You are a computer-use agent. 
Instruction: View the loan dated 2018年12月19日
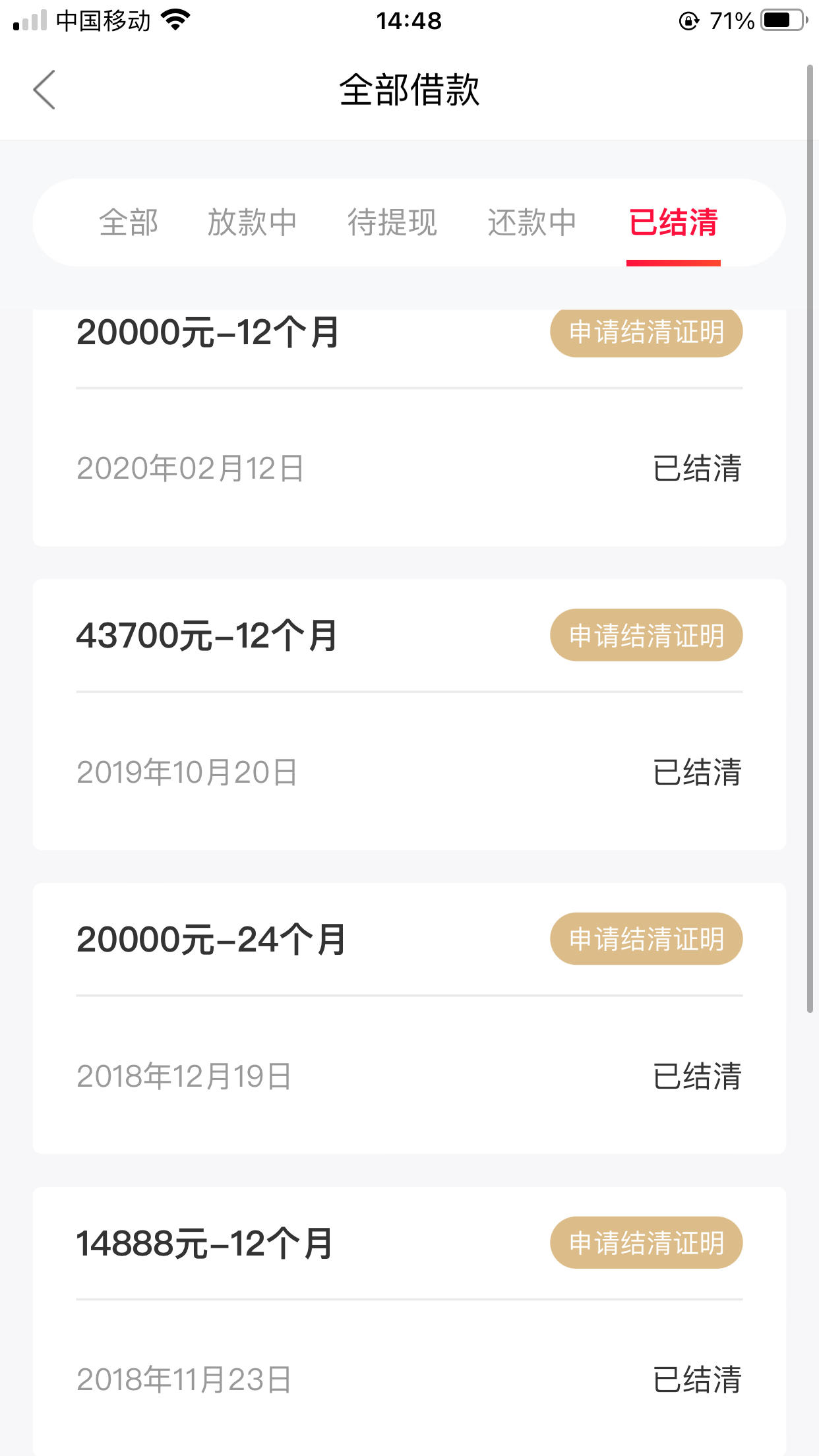point(409,1019)
